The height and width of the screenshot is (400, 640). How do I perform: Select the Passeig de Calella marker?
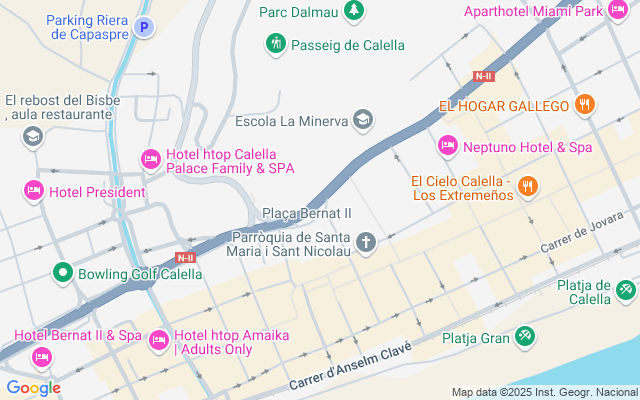[276, 44]
